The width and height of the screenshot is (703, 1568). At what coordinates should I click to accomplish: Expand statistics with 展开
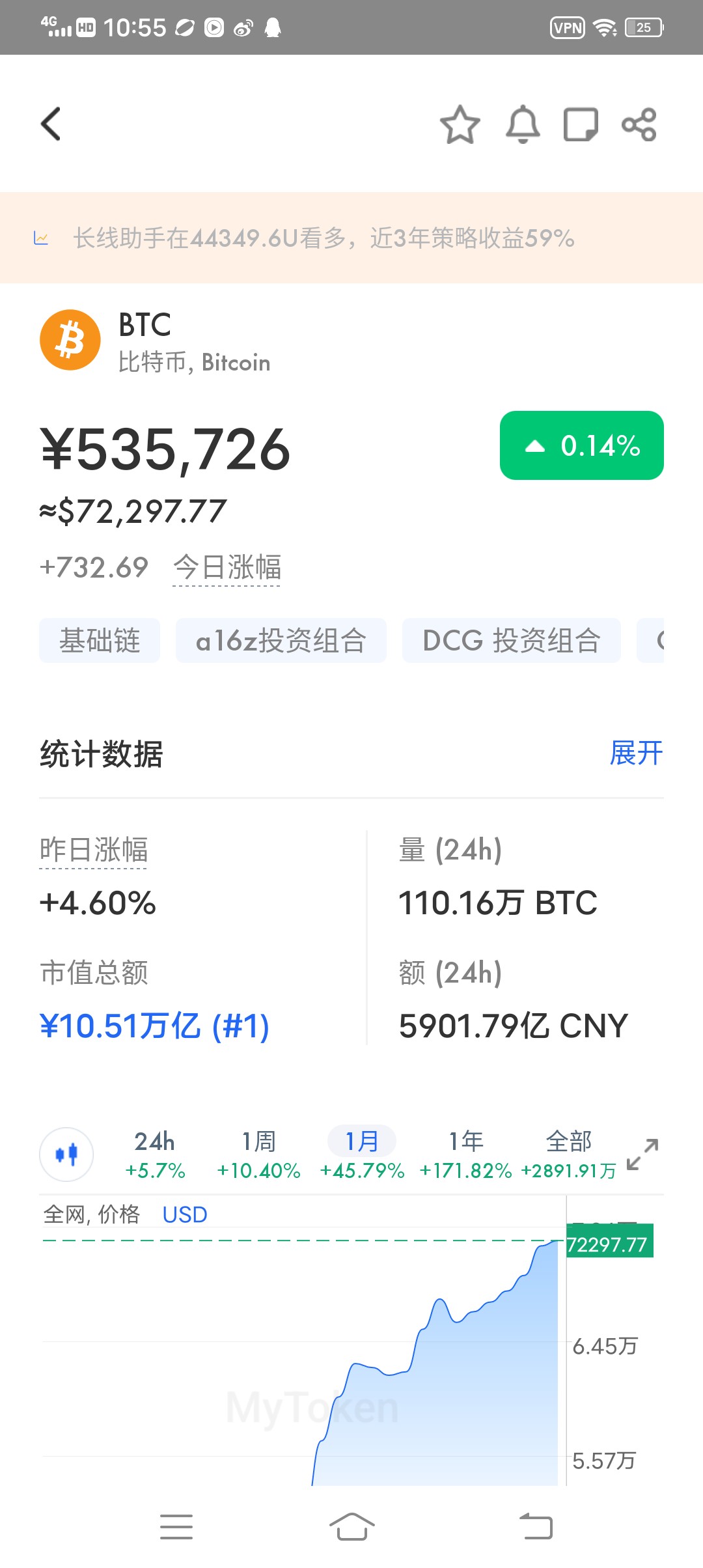pos(636,753)
